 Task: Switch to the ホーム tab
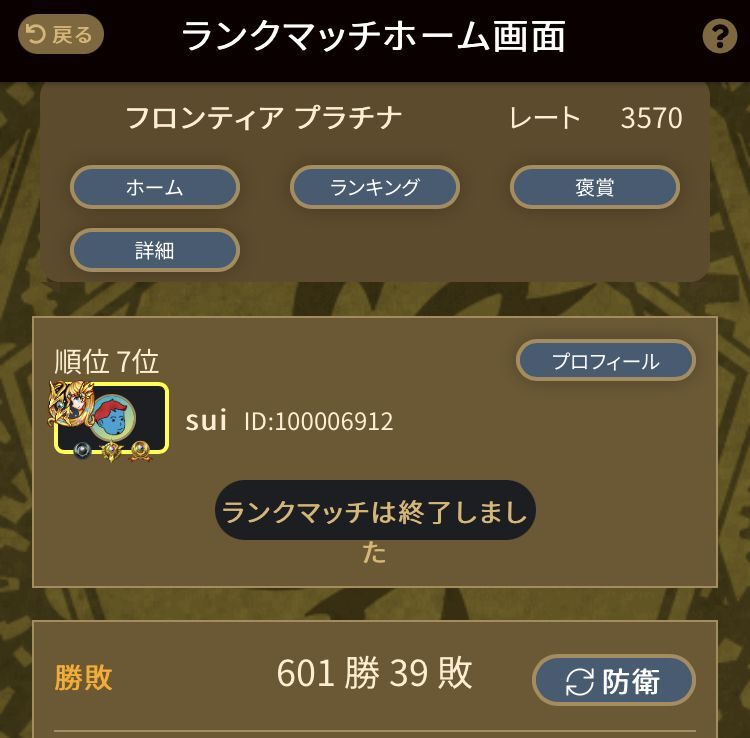[x=155, y=187]
